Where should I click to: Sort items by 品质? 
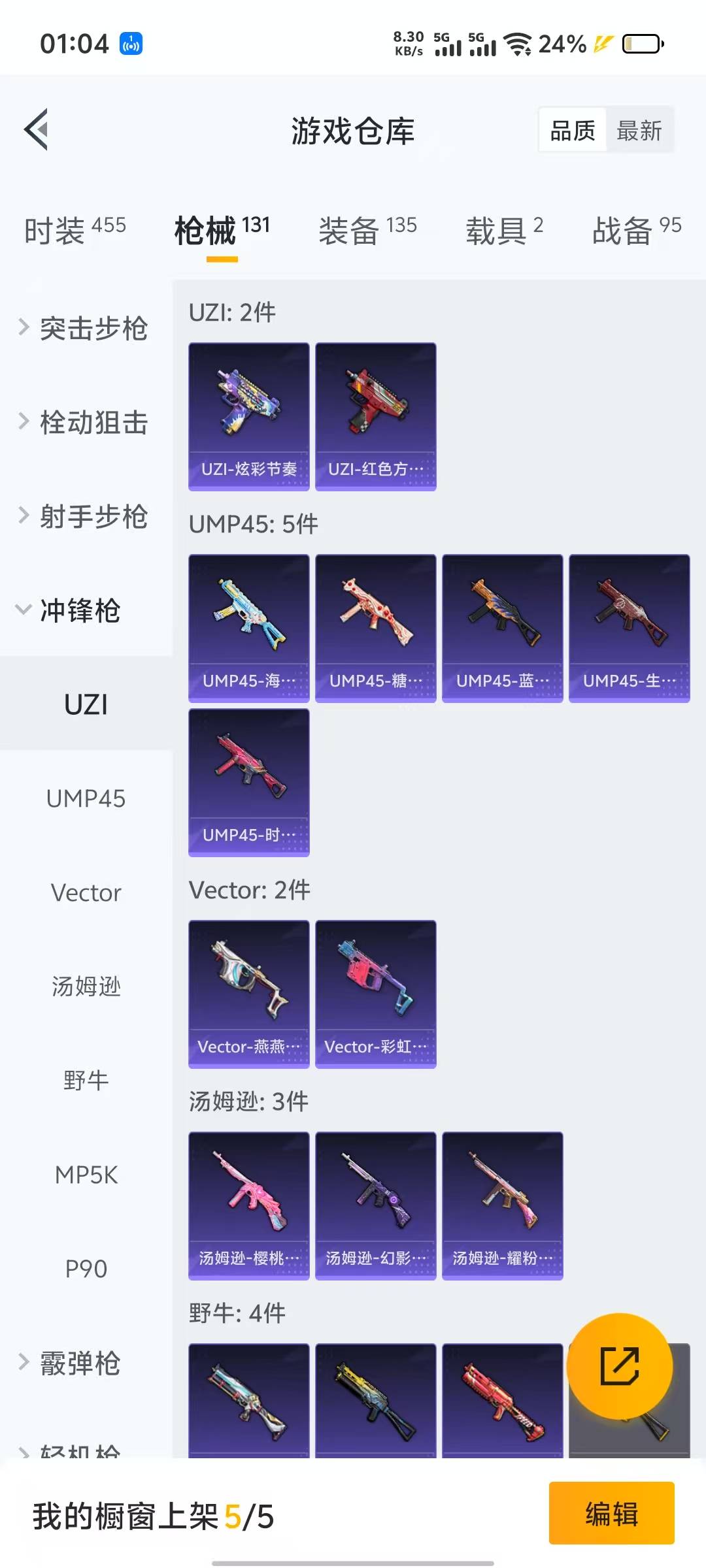click(573, 131)
